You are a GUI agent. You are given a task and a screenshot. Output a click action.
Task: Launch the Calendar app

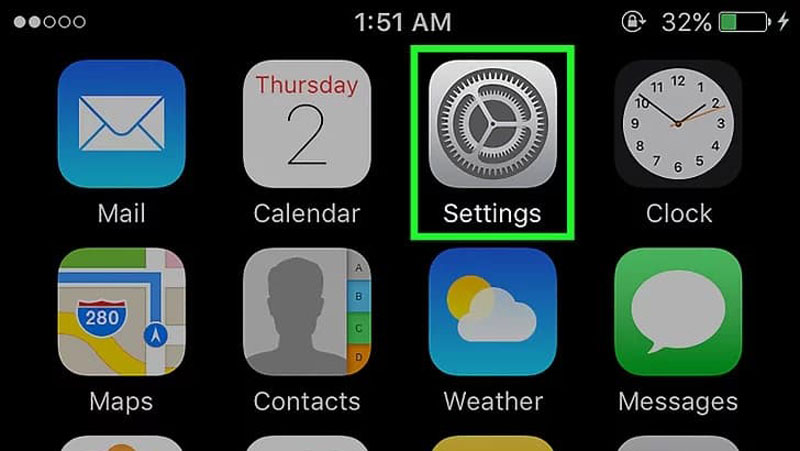307,124
